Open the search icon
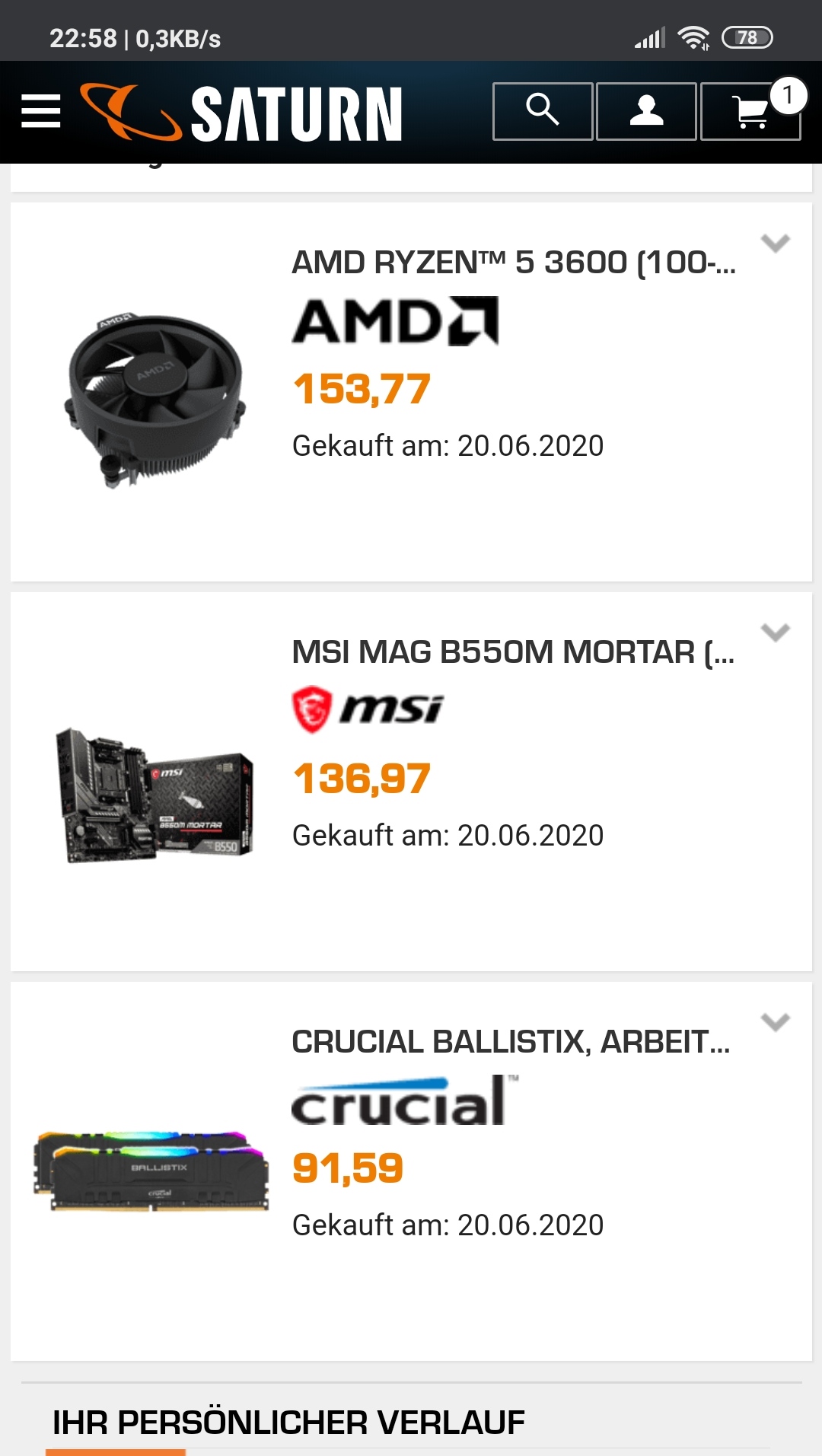The image size is (822, 1456). [542, 111]
